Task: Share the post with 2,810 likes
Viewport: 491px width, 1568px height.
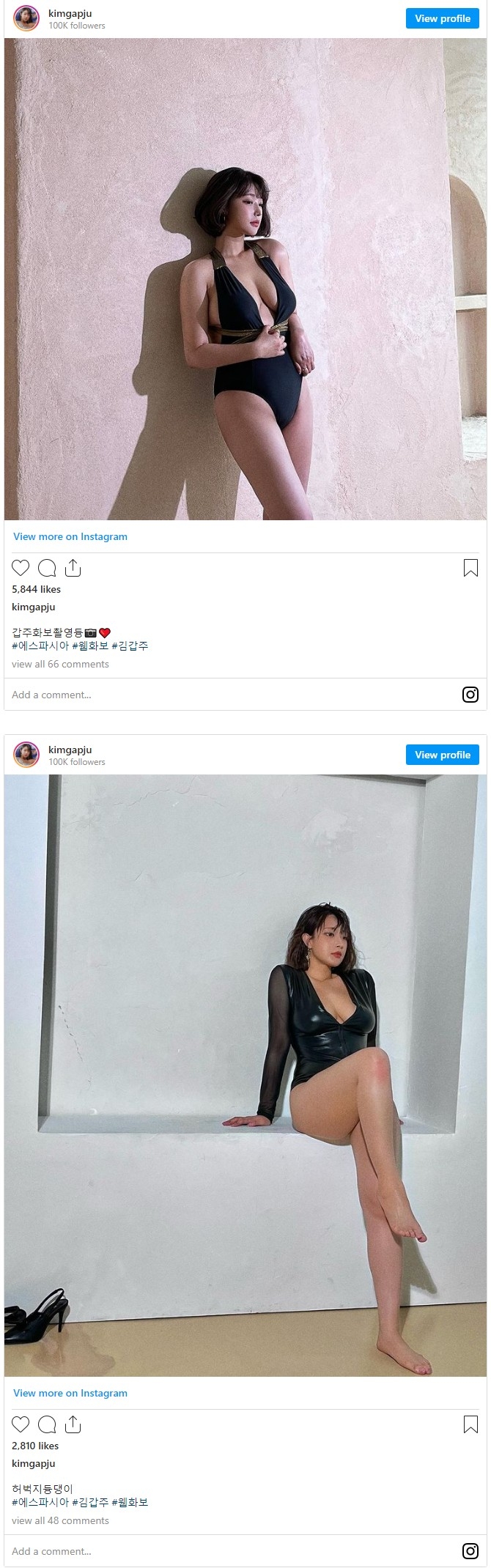Action: (x=73, y=1424)
